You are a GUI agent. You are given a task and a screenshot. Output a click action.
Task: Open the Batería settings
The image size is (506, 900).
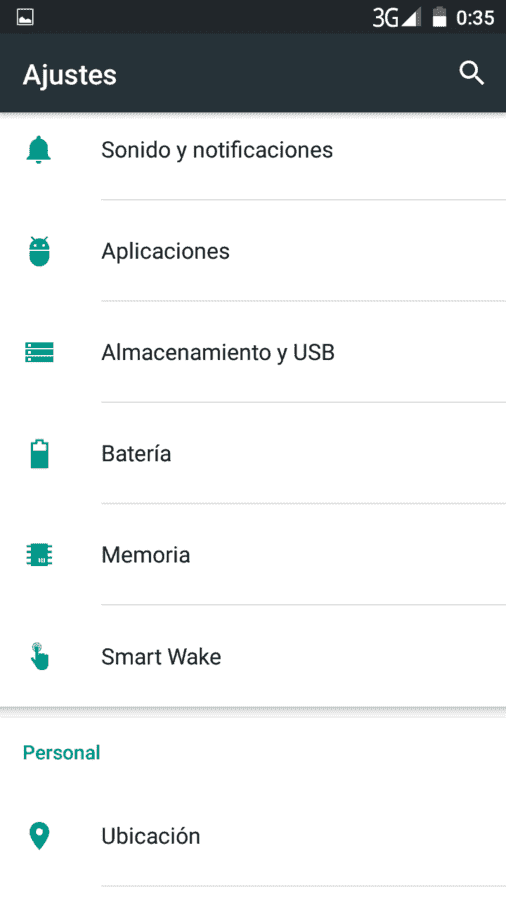click(x=253, y=453)
